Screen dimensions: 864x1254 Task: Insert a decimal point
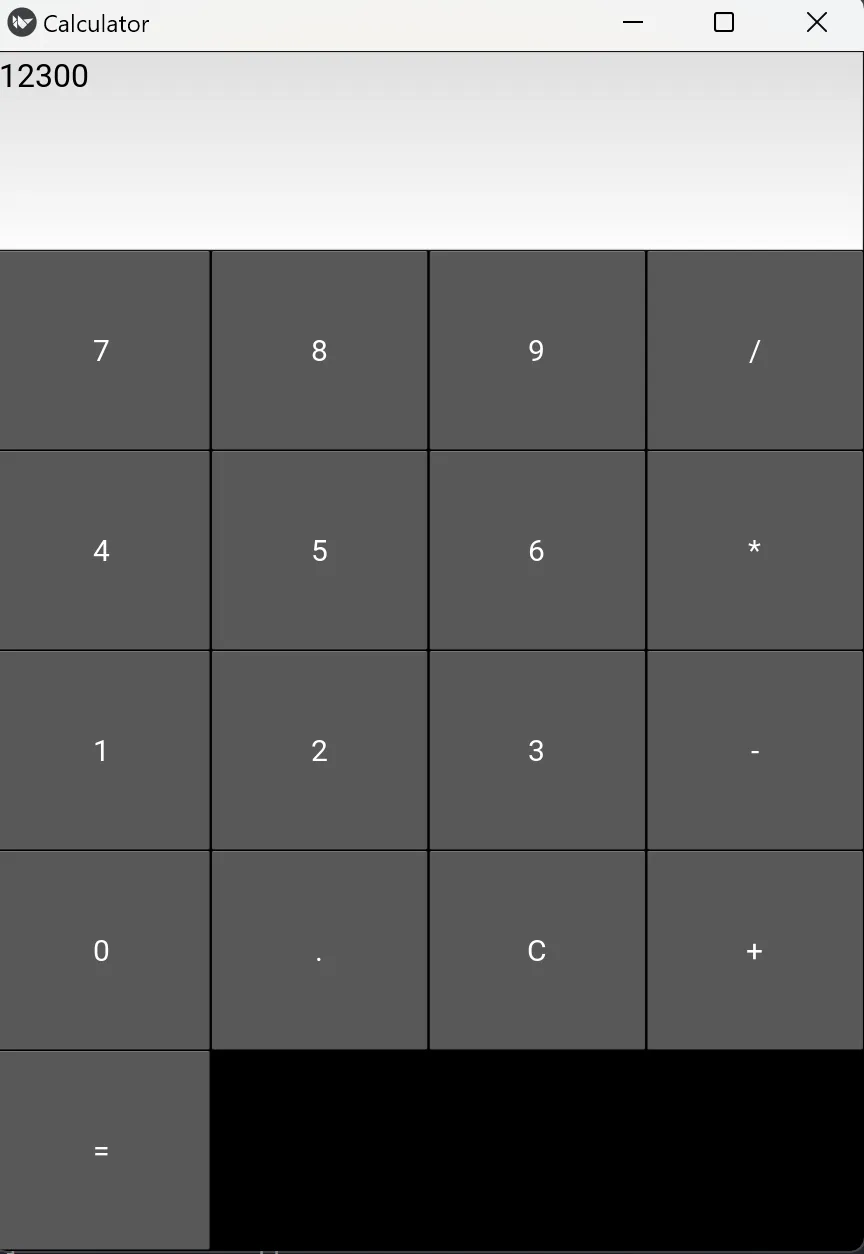click(319, 950)
